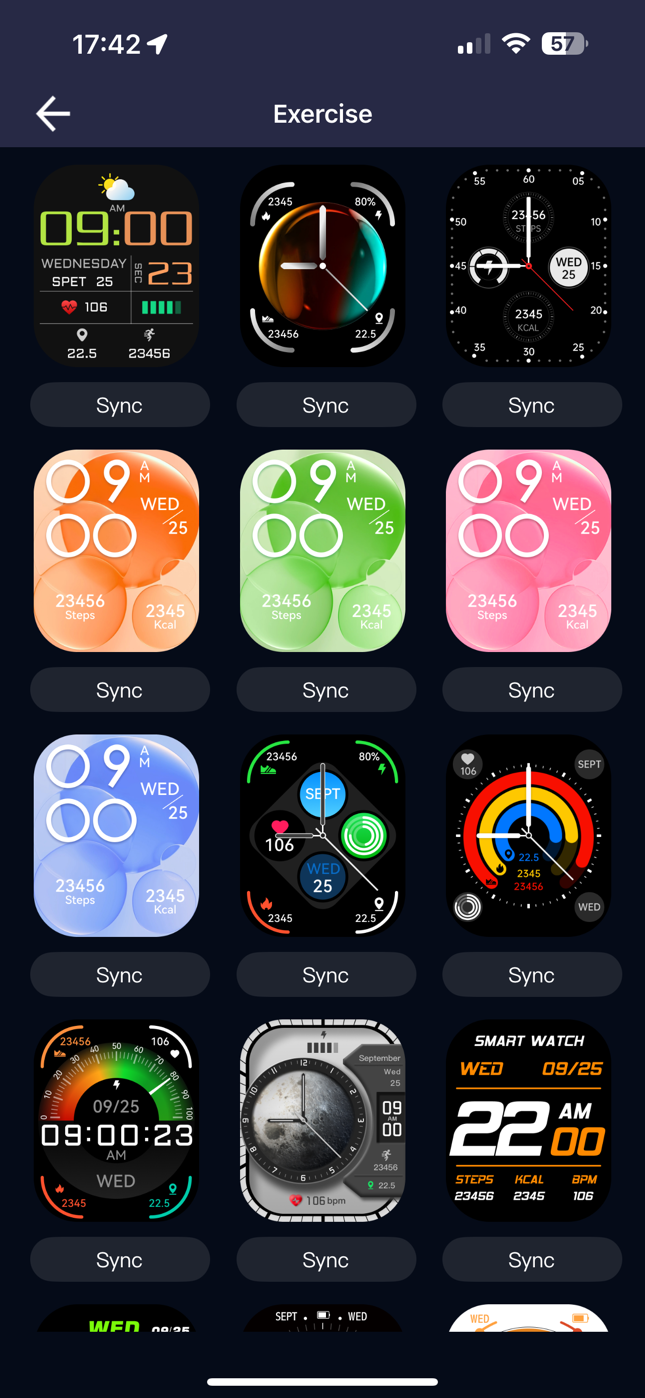Go back from the Exercise screen
Image resolution: width=645 pixels, height=1398 pixels.
(x=53, y=114)
